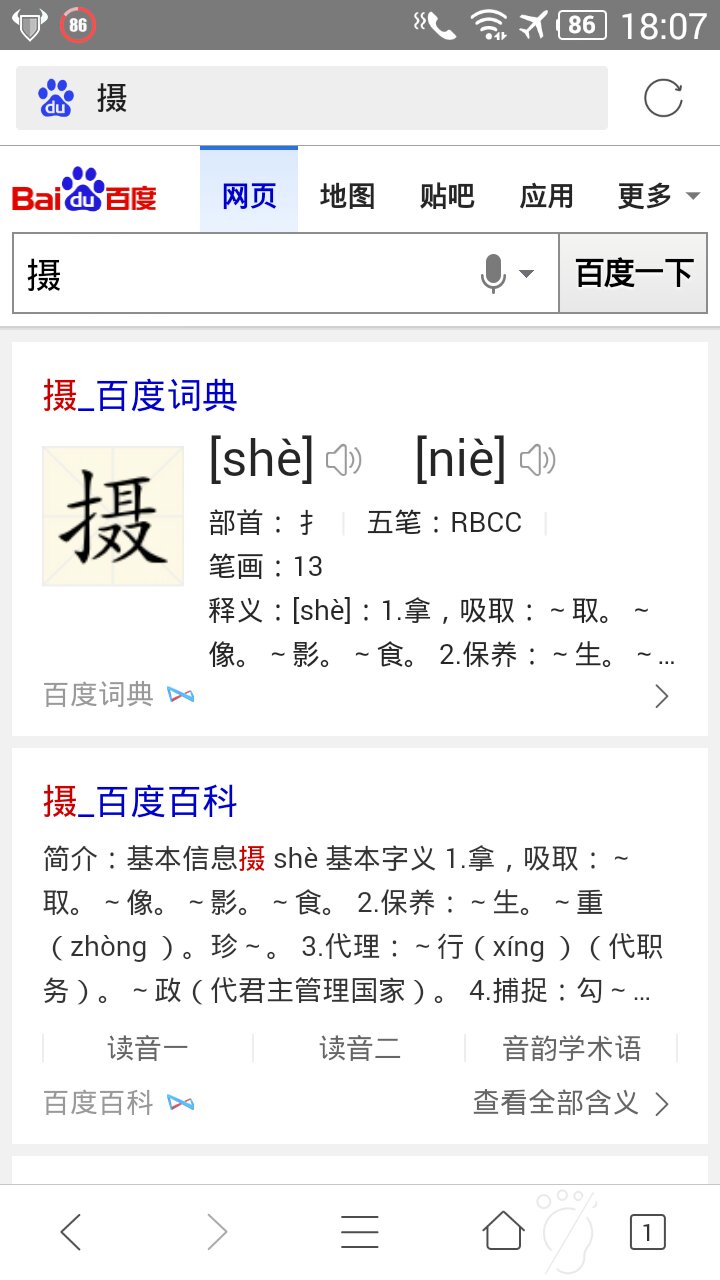Image resolution: width=720 pixels, height=1280 pixels.
Task: Start voice search with microphone icon
Action: pyautogui.click(x=494, y=274)
